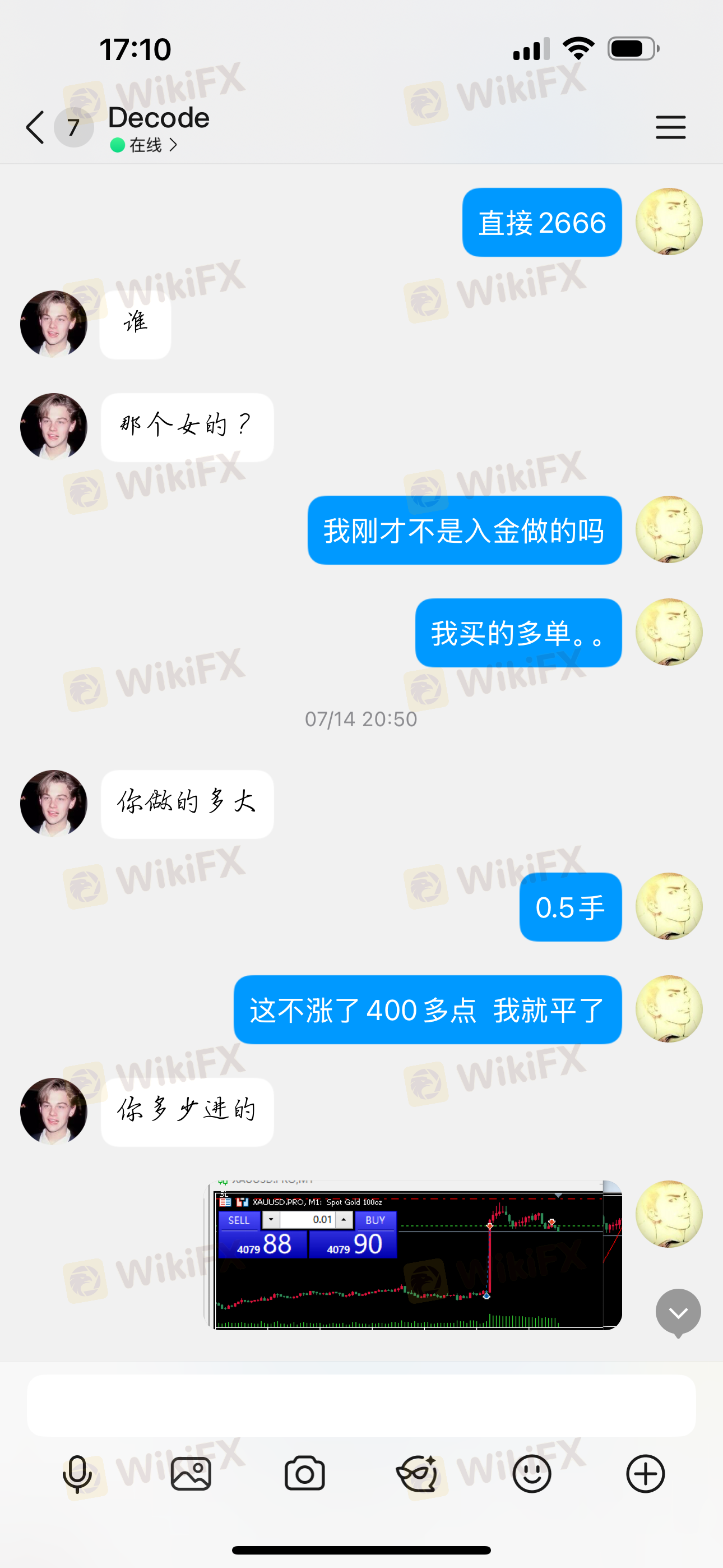Open the hamburger menu for chat settings
The width and height of the screenshot is (723, 1568).
(670, 127)
